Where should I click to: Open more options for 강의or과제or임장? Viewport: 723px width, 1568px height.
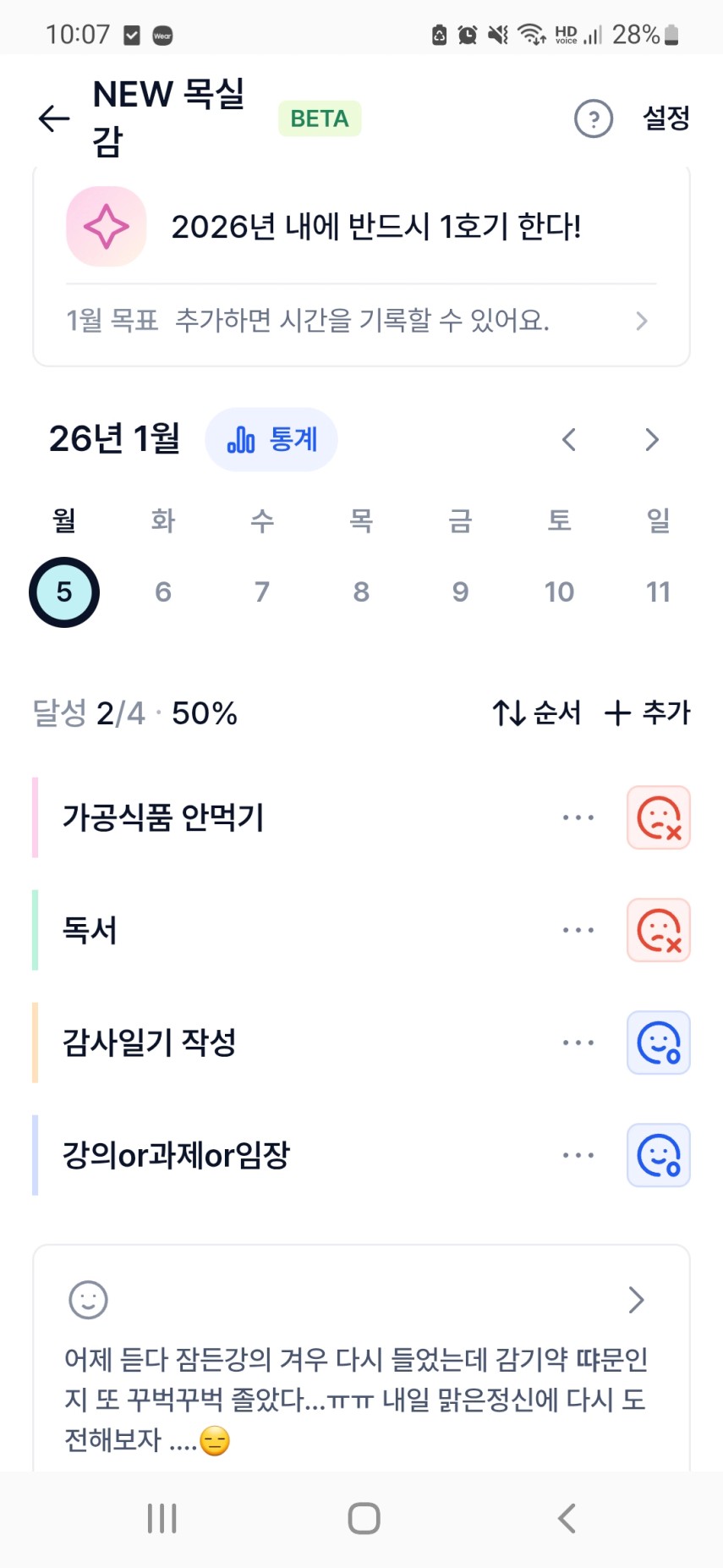pyautogui.click(x=578, y=1155)
